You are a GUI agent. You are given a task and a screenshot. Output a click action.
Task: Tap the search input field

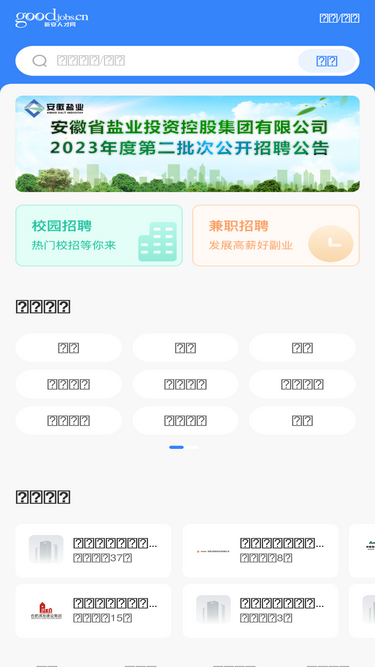pyautogui.click(x=170, y=61)
